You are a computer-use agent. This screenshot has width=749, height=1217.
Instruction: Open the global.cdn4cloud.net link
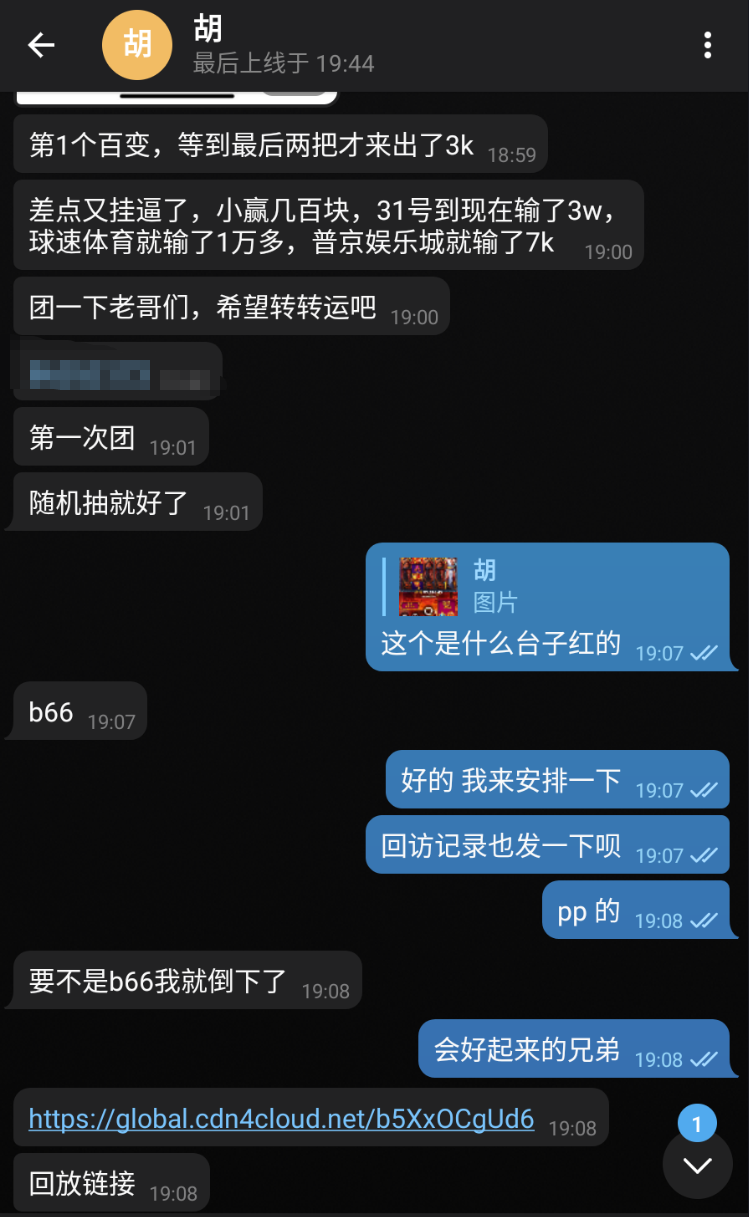coord(281,1118)
